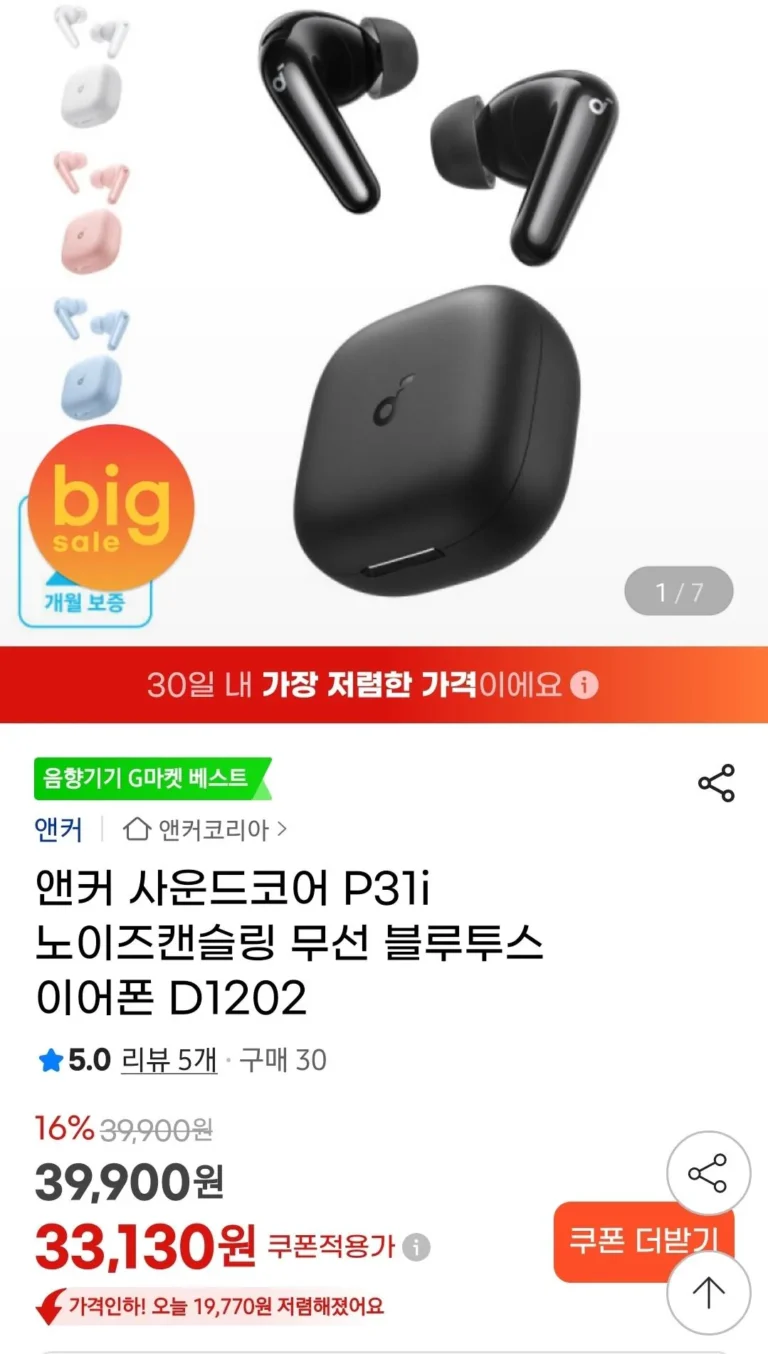Open 음향기기 G마켓 베스트 badge
768x1354 pixels.
click(152, 778)
